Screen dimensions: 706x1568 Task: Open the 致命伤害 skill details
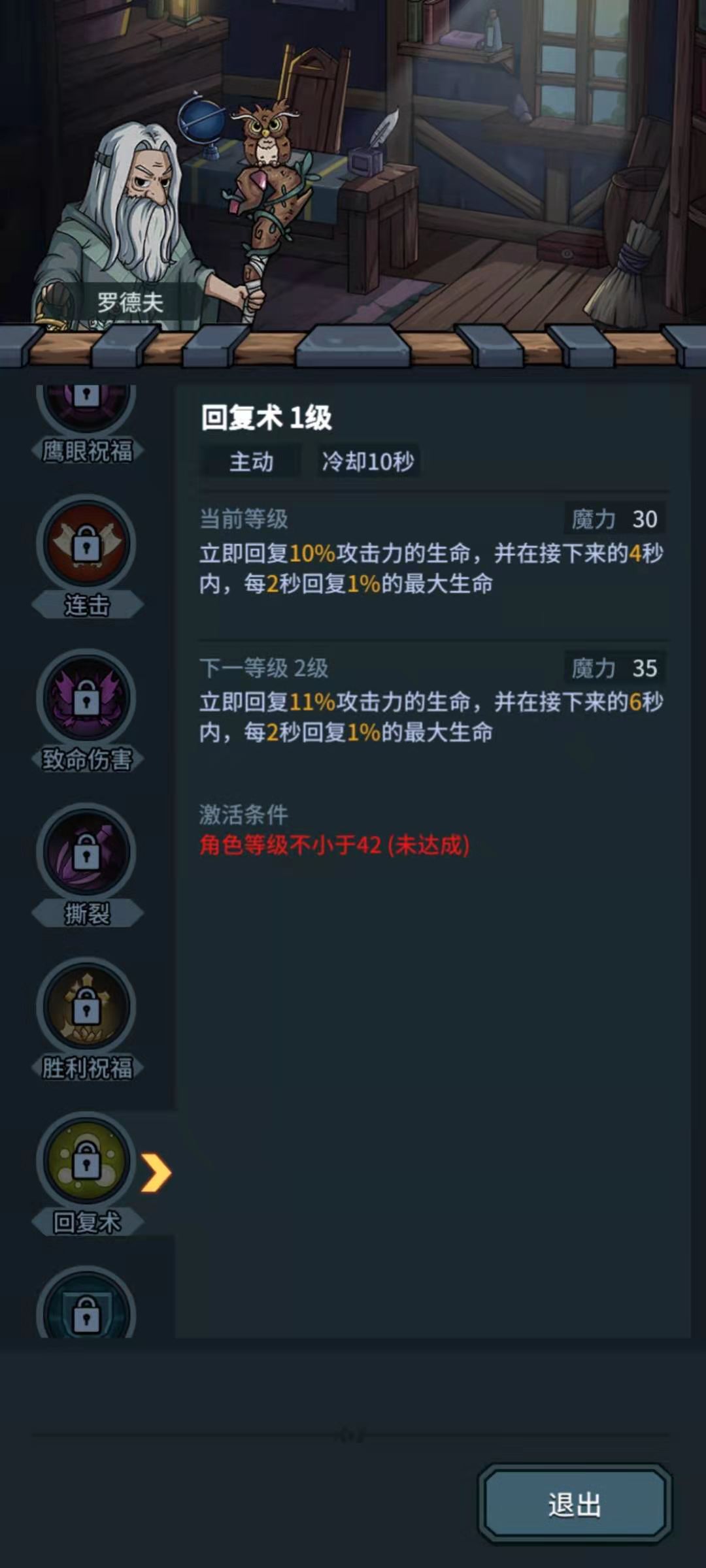coord(86,698)
